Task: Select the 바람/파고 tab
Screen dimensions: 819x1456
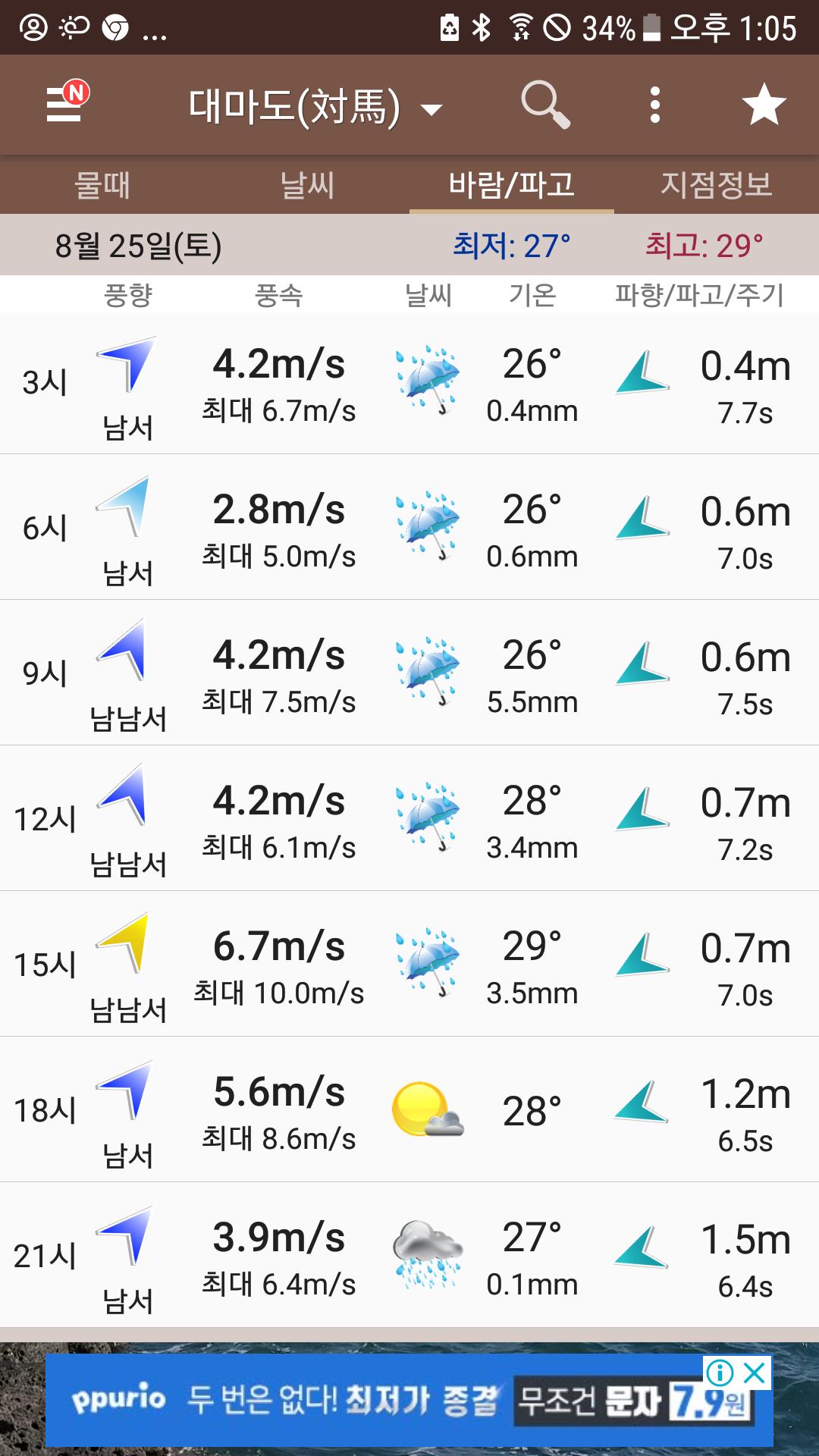Action: [512, 185]
